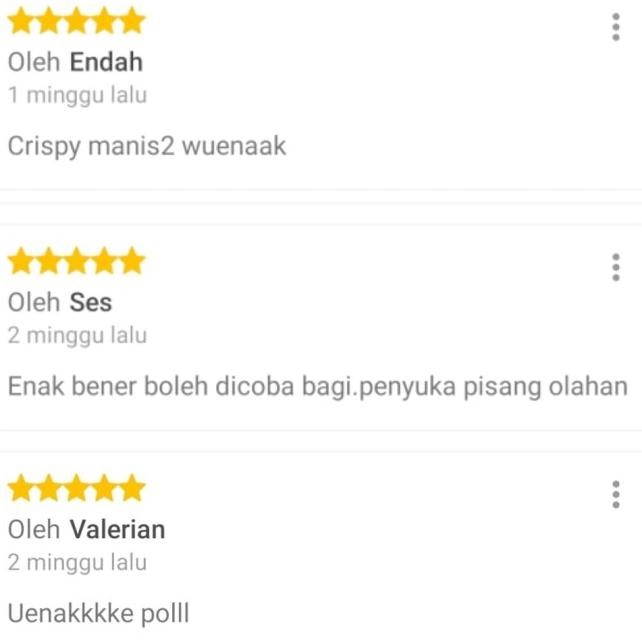The width and height of the screenshot is (642, 642).
Task: Open the overflow menu on Endah's review
Action: [615, 27]
